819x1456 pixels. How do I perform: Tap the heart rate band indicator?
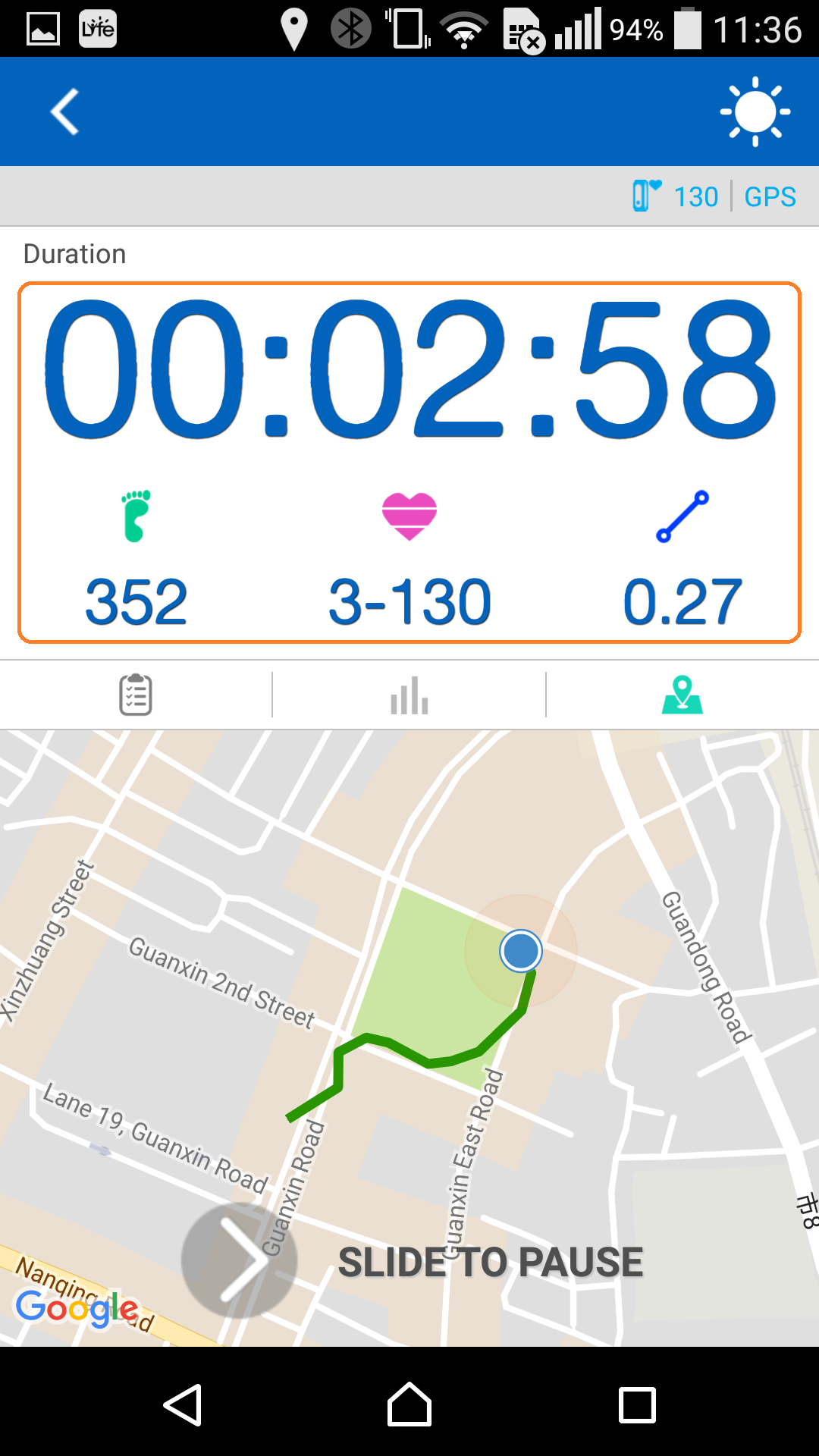675,196
